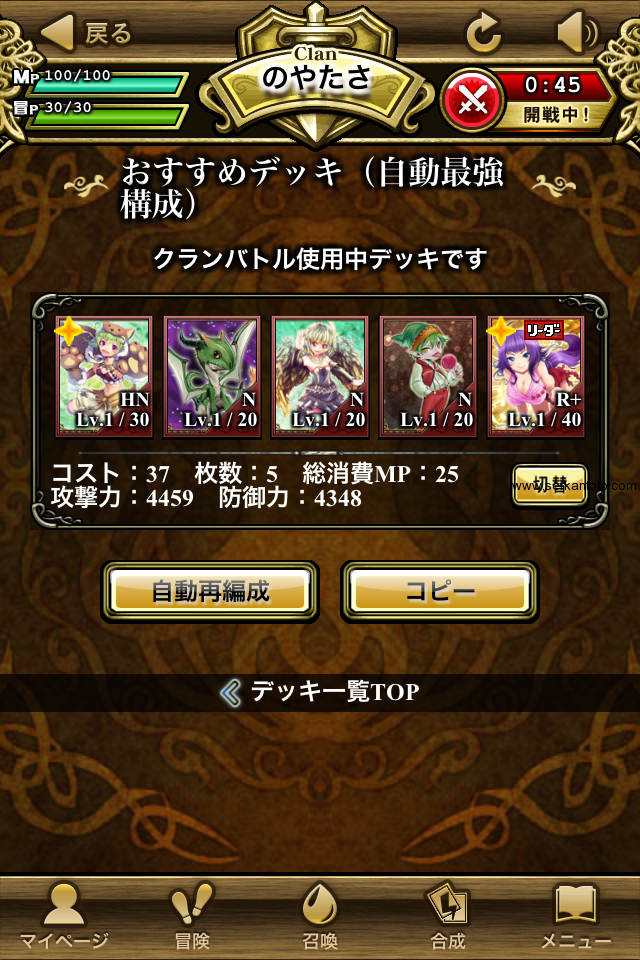The height and width of the screenshot is (960, 640).
Task: Switch to the 冒険 tab
Action: (192, 915)
